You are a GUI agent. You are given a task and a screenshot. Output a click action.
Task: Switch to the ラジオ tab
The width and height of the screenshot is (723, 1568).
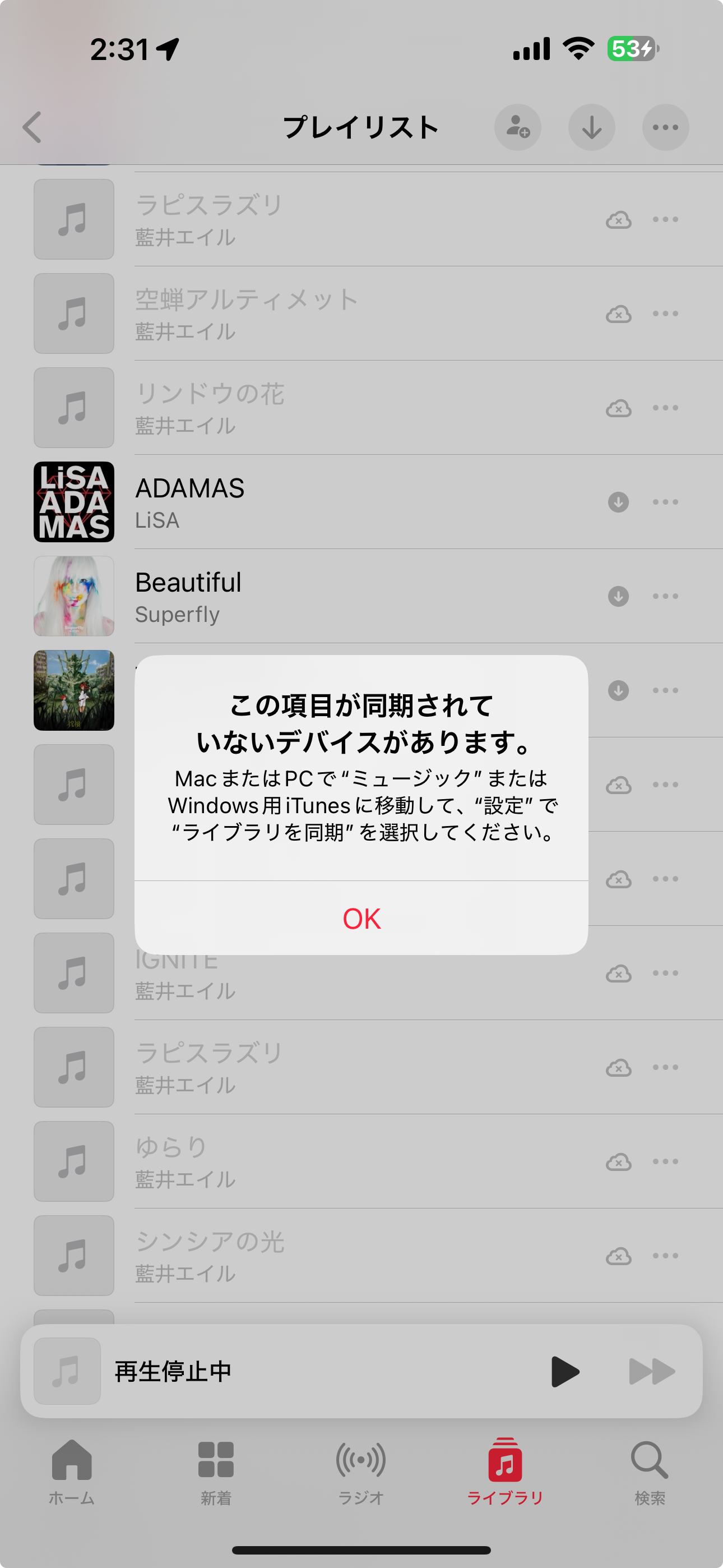[x=361, y=1470]
